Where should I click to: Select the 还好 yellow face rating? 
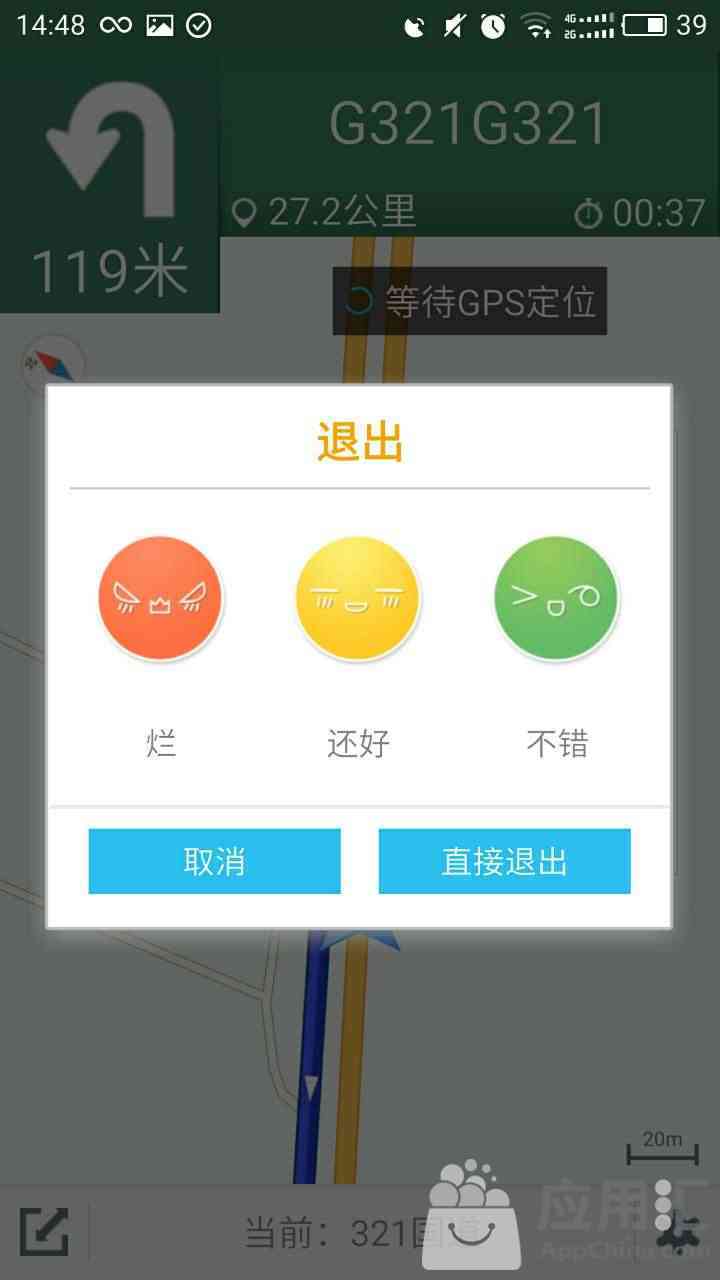coord(358,599)
